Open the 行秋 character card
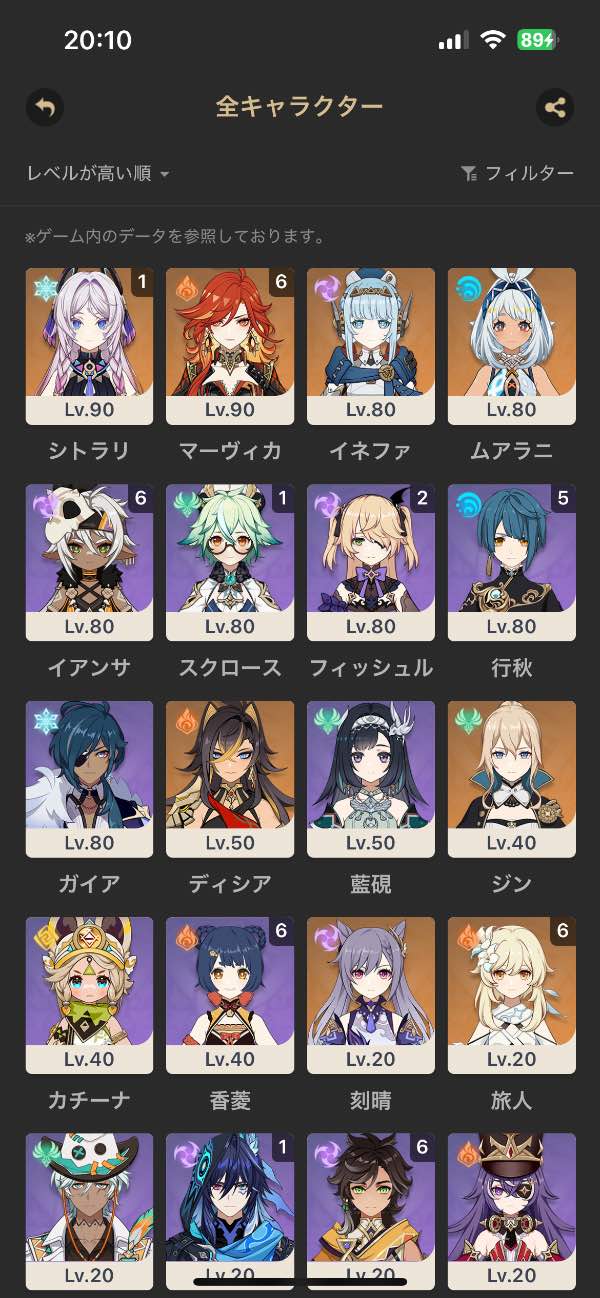Screen dimensions: 600x1298 coord(512,562)
